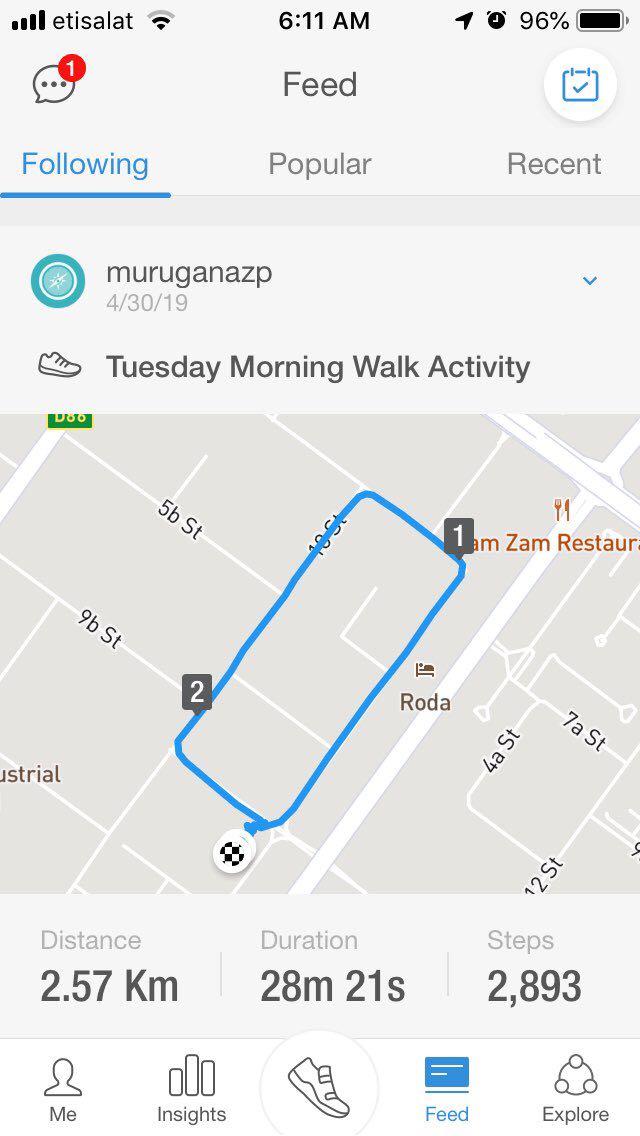Open muruganazp's profile avatar

click(x=58, y=281)
